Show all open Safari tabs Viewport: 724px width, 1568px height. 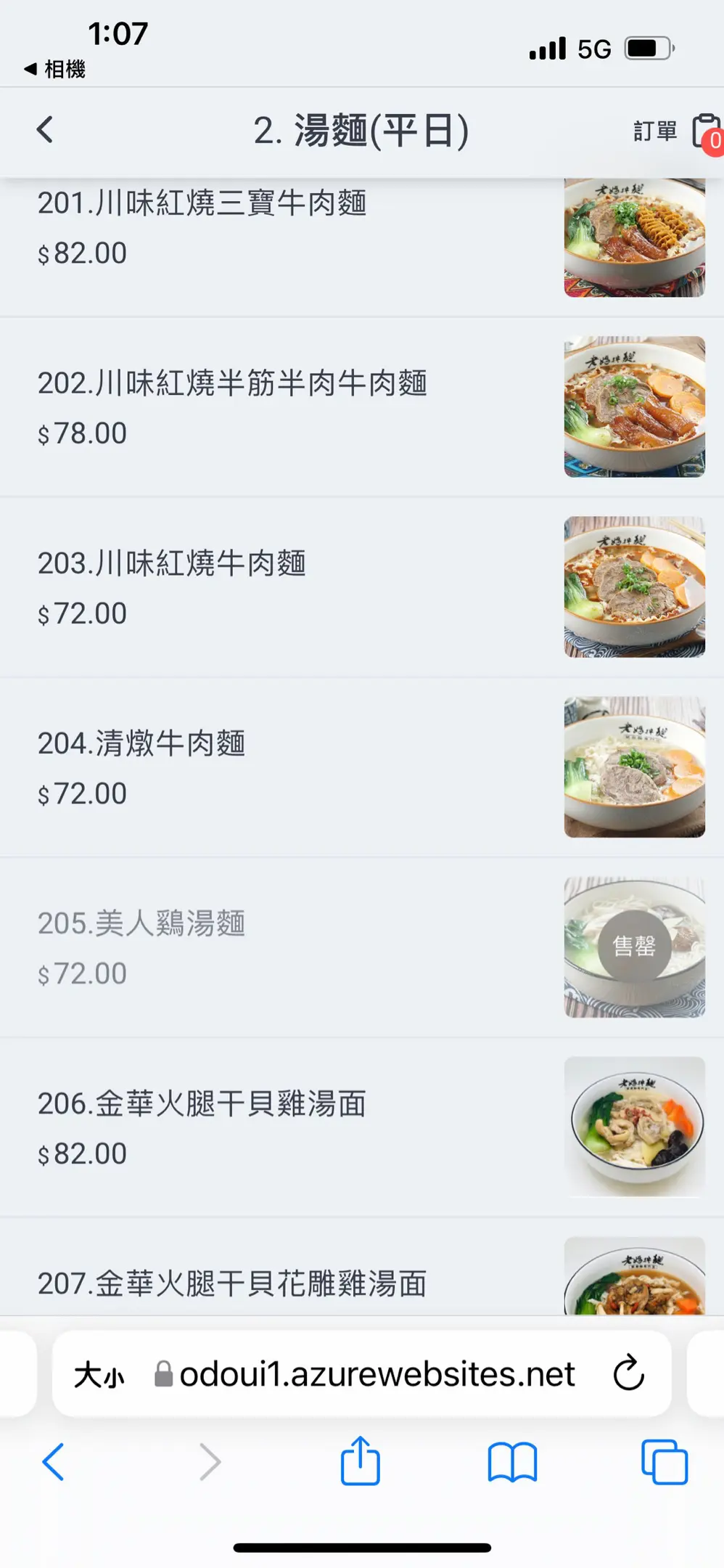665,1462
